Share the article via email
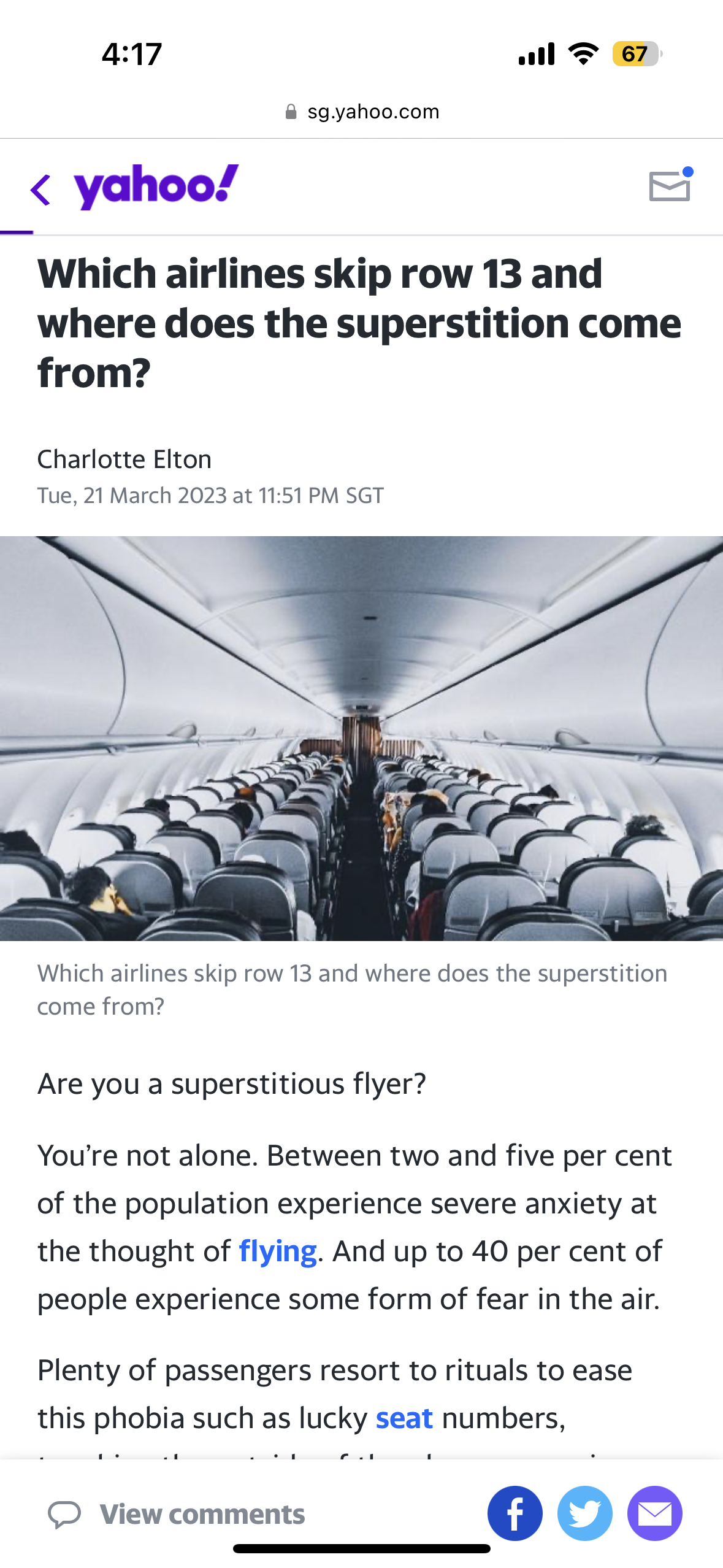 [654, 1513]
